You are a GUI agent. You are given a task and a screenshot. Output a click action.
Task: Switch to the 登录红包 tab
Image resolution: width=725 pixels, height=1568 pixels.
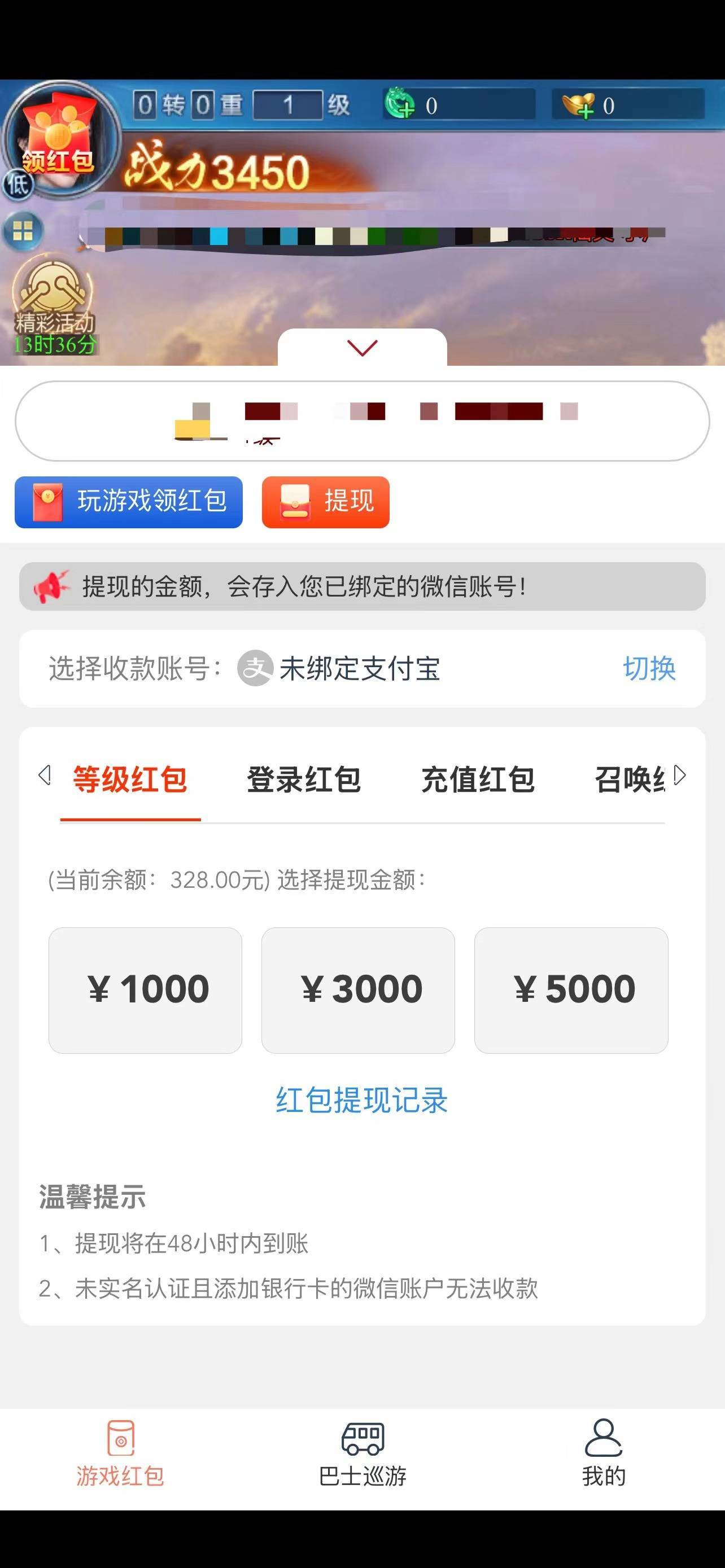pos(304,779)
